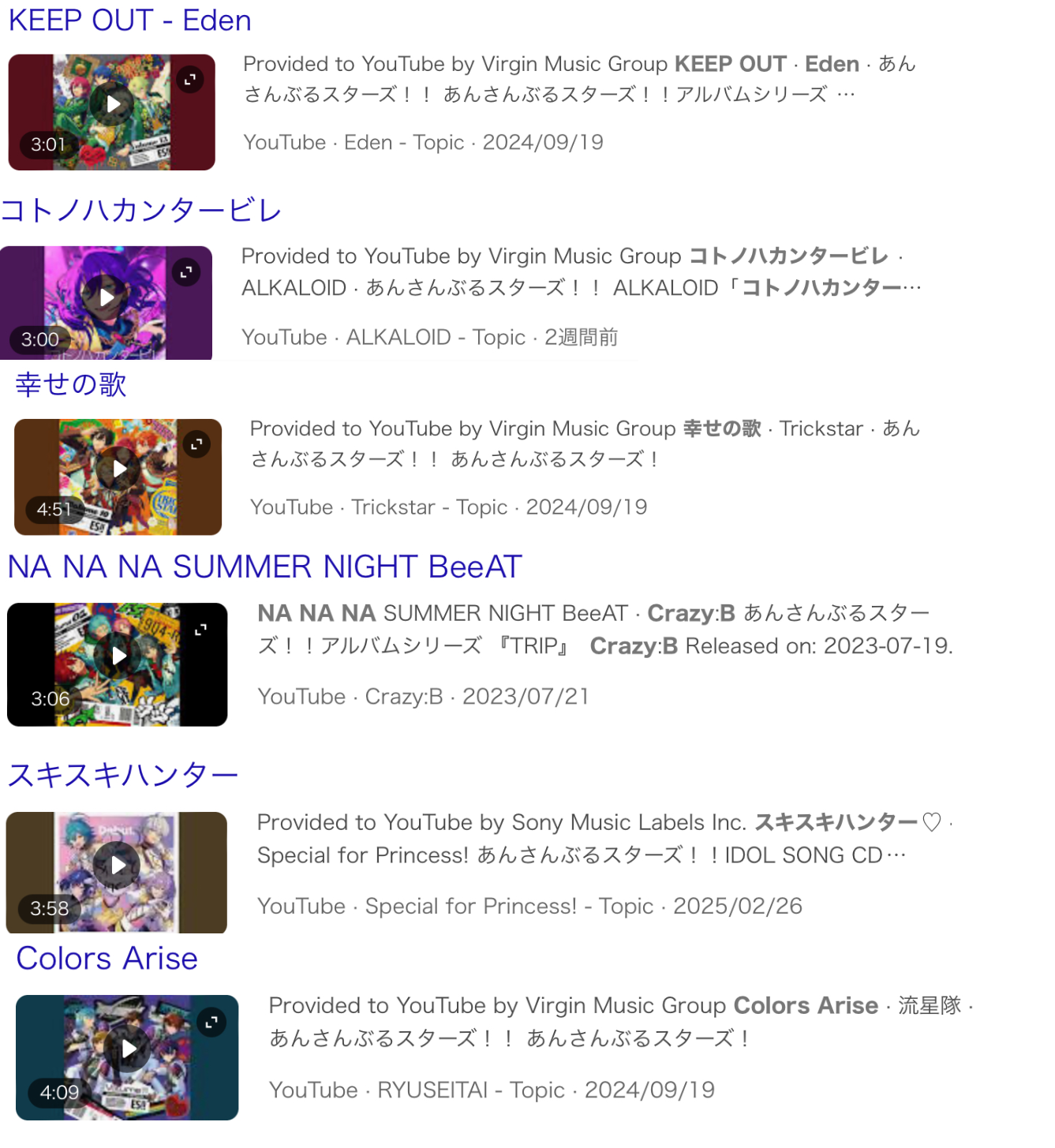Play the Colors Arise video thumbnail

click(129, 1049)
